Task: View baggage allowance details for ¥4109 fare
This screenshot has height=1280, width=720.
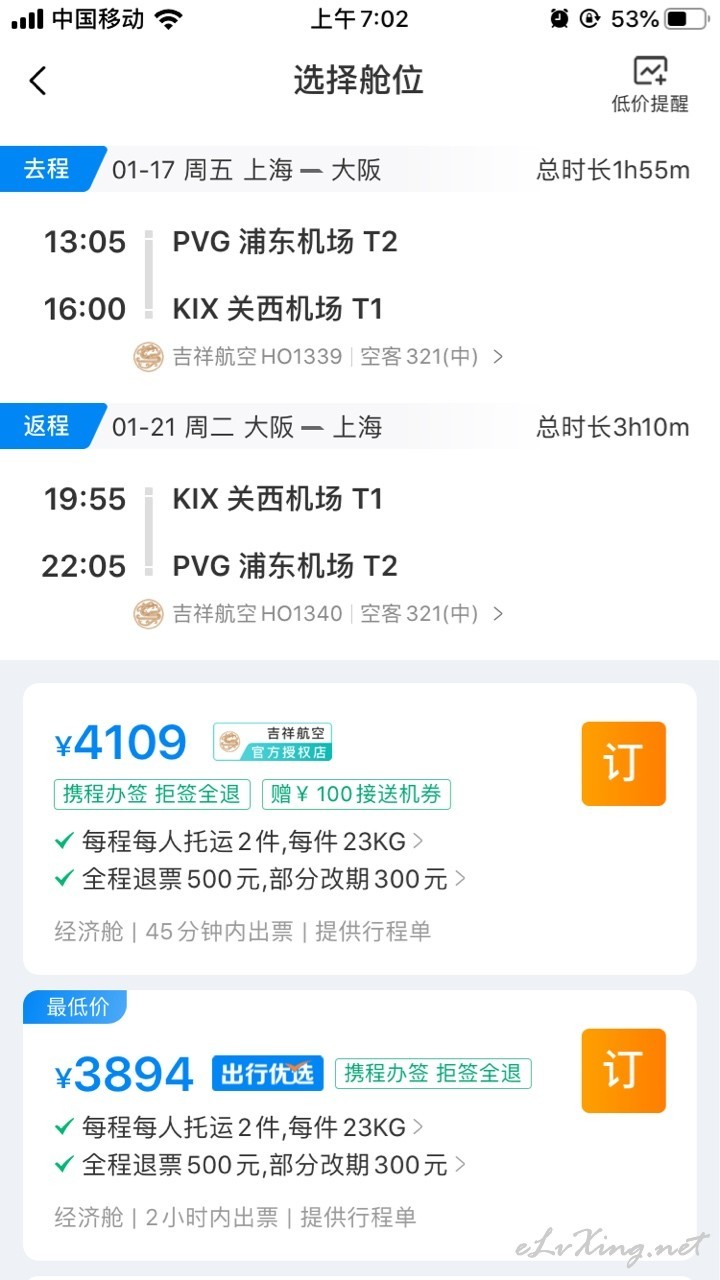Action: coord(239,841)
